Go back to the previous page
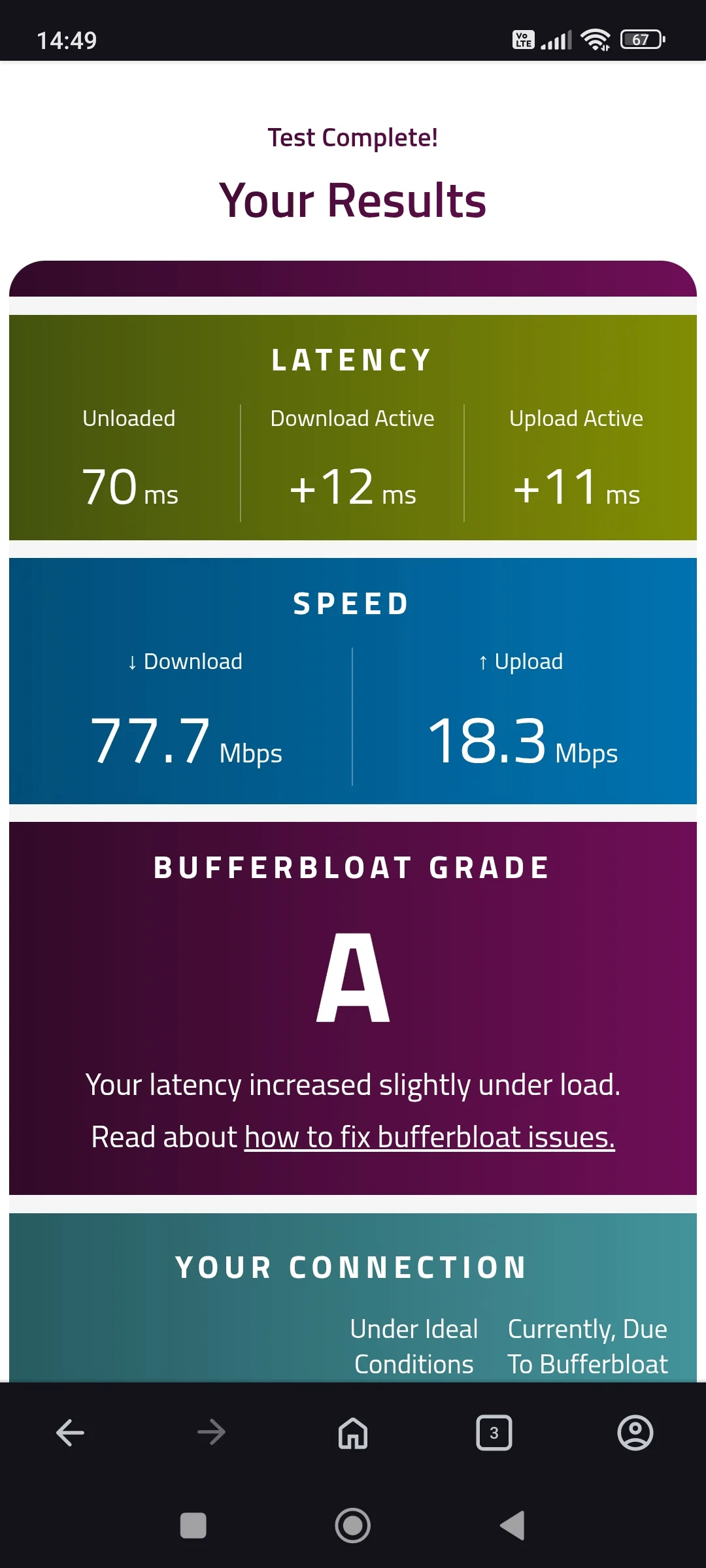 point(70,1433)
